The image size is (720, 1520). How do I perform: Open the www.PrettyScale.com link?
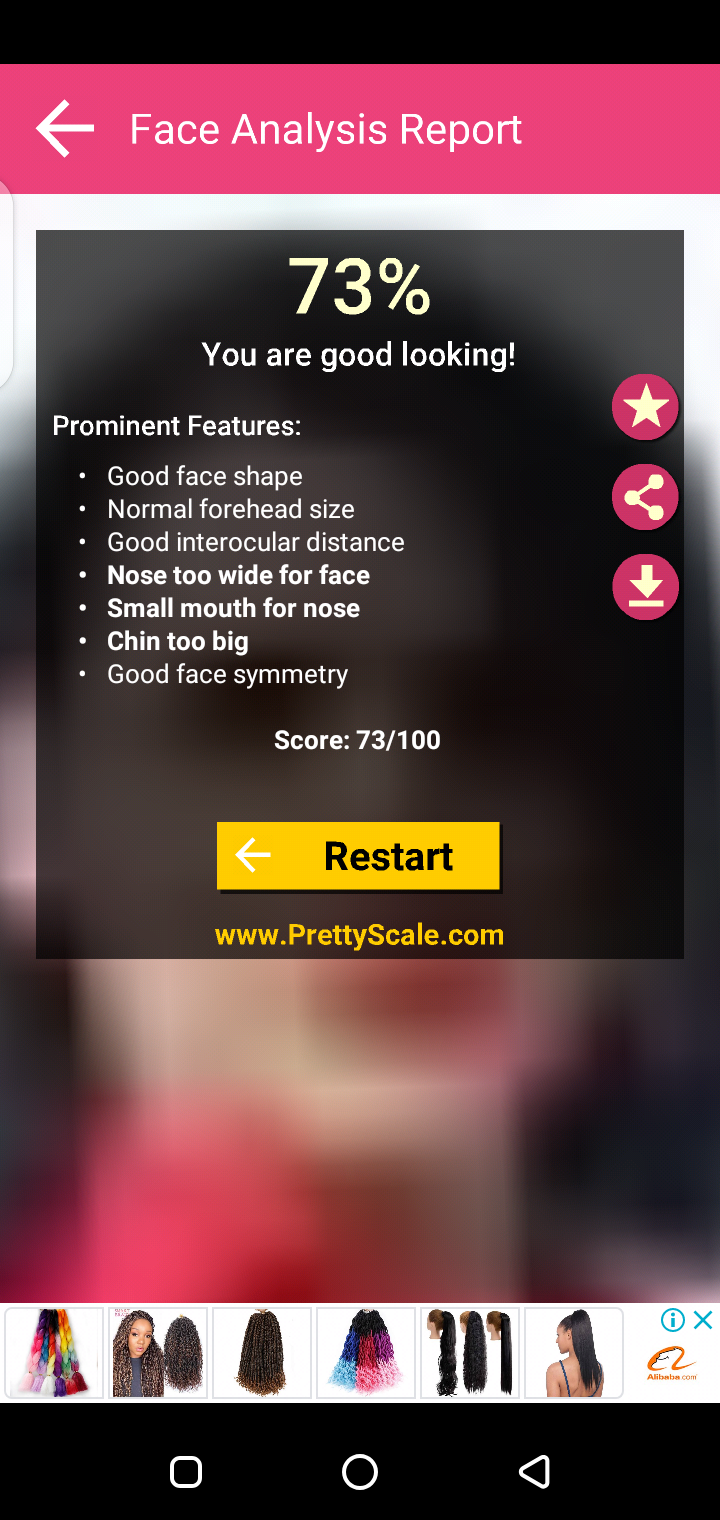coord(359,935)
